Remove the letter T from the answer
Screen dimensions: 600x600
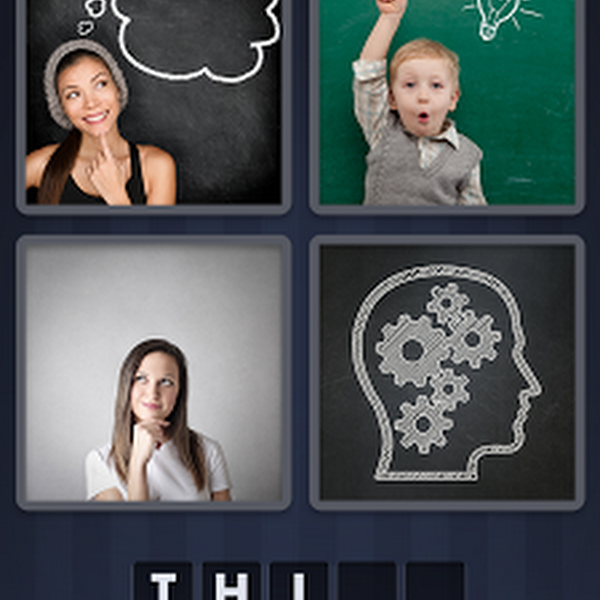pos(163,583)
